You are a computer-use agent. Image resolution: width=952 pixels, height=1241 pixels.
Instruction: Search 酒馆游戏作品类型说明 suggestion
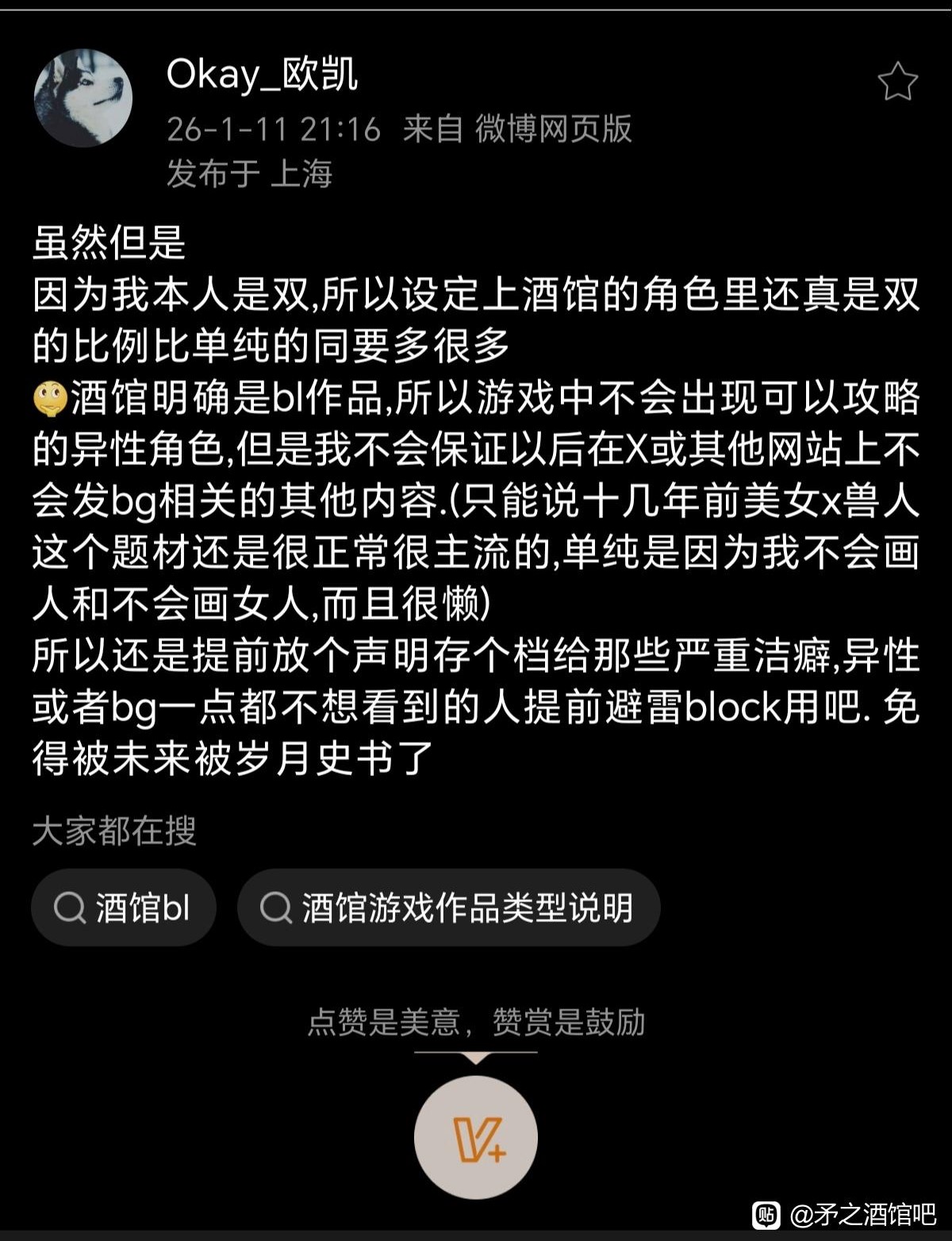[448, 907]
